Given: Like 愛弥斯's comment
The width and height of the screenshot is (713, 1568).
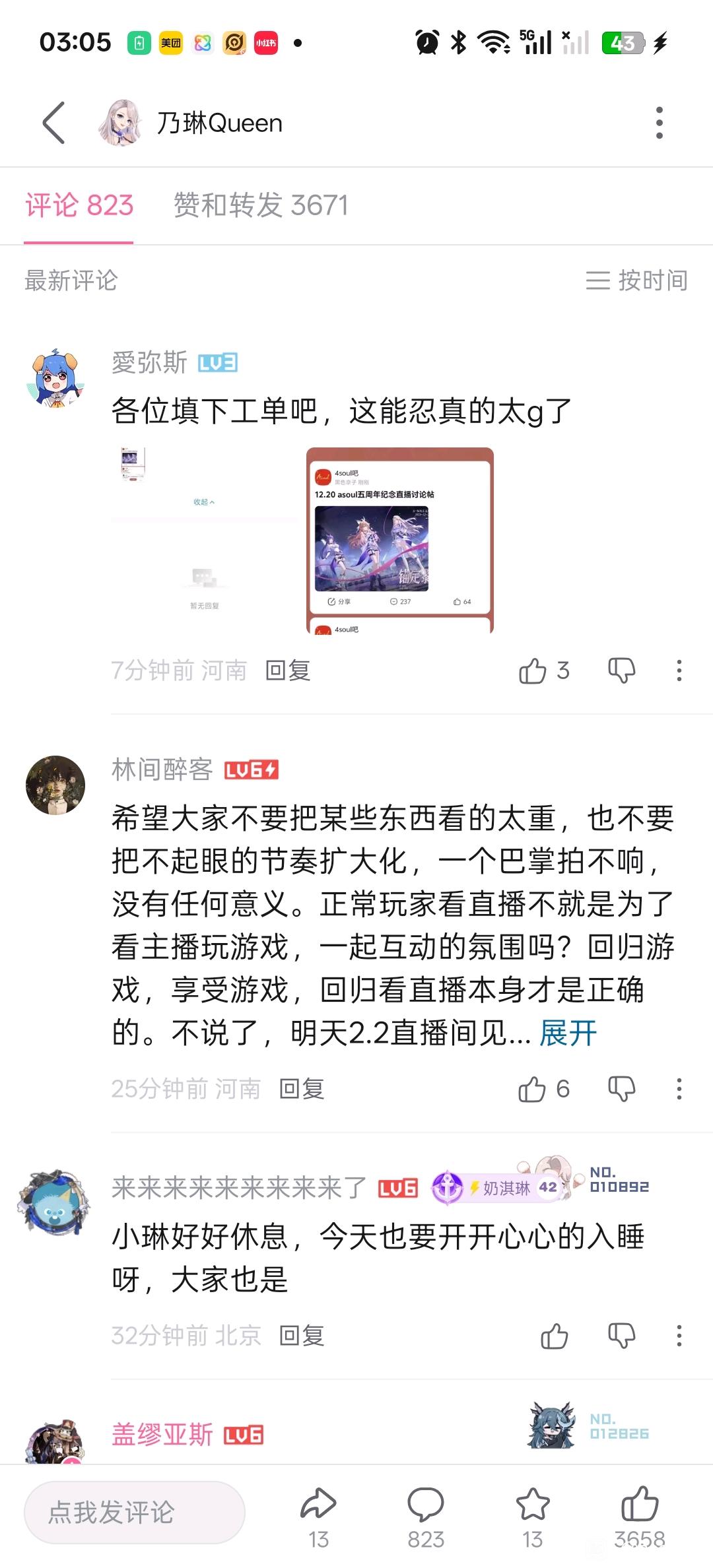Looking at the screenshot, I should click(x=533, y=670).
